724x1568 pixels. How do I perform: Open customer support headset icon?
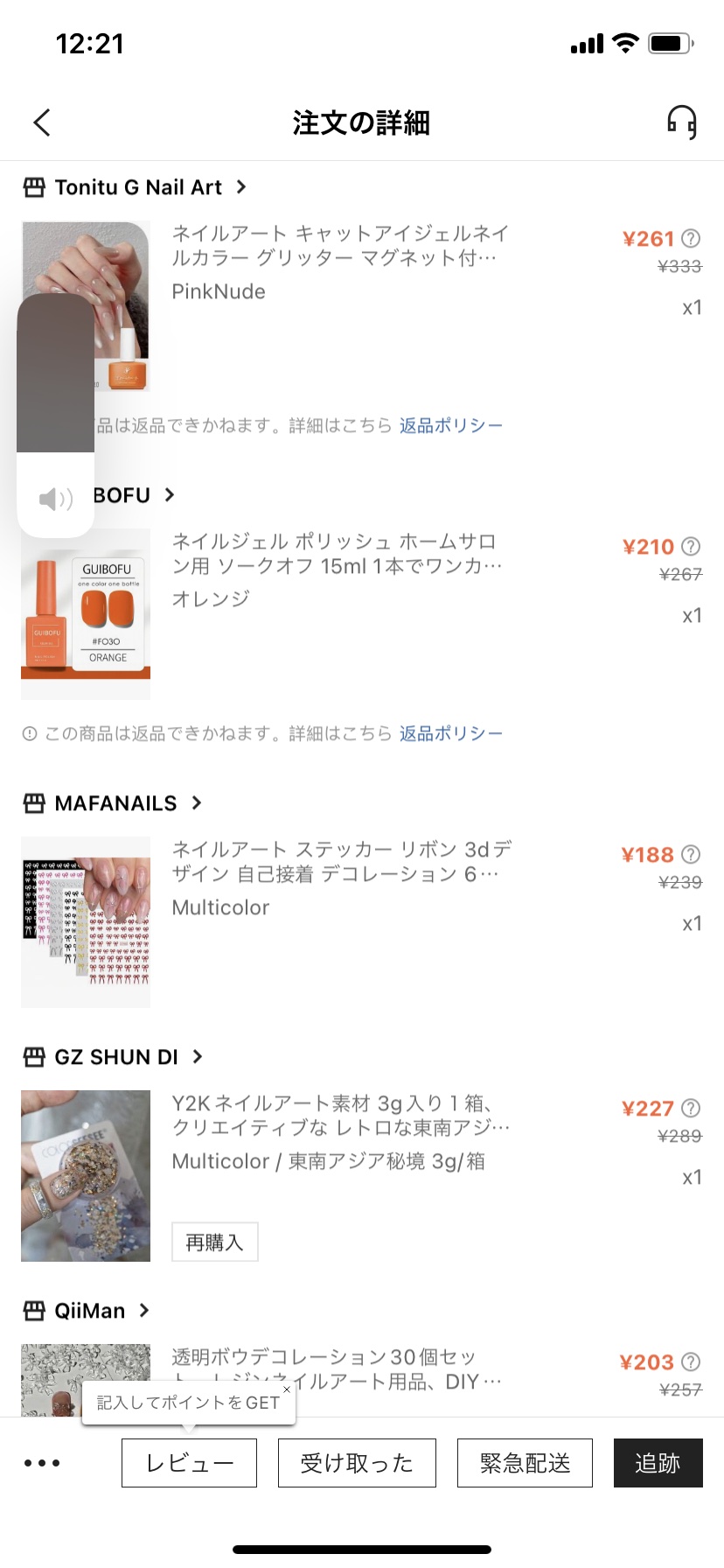pyautogui.click(x=681, y=122)
